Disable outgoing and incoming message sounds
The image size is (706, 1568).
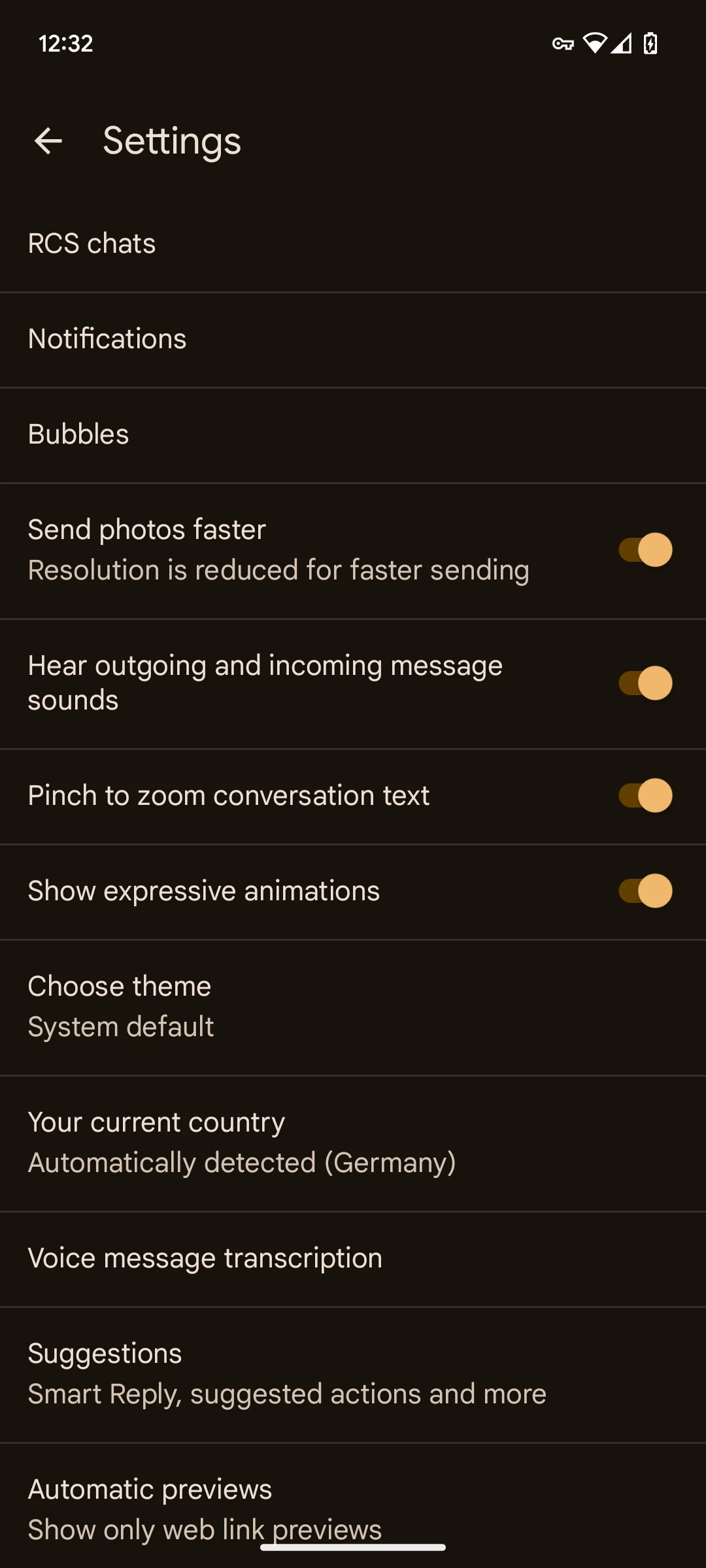pyautogui.click(x=645, y=683)
